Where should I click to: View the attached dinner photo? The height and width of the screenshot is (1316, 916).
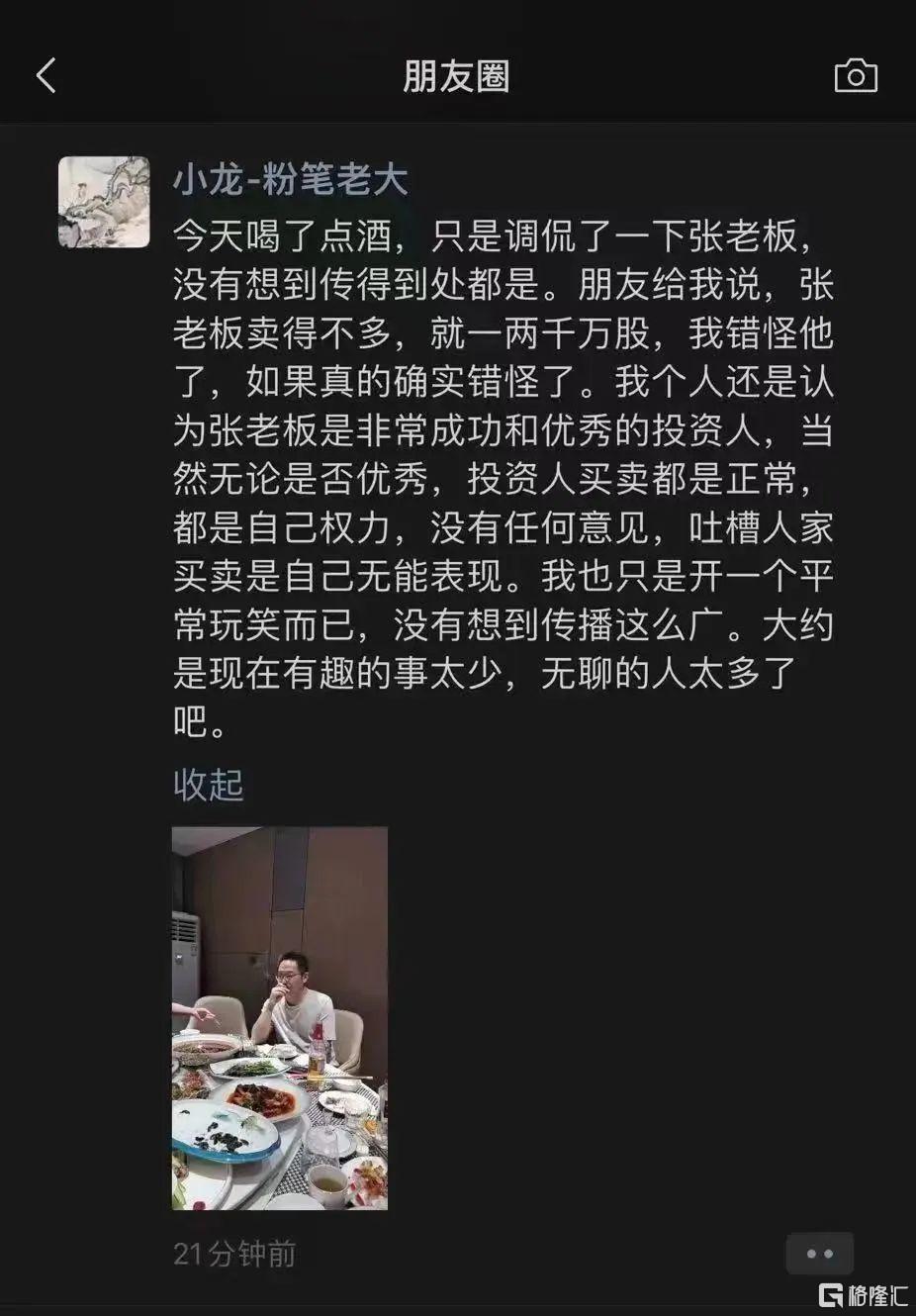(x=280, y=1018)
